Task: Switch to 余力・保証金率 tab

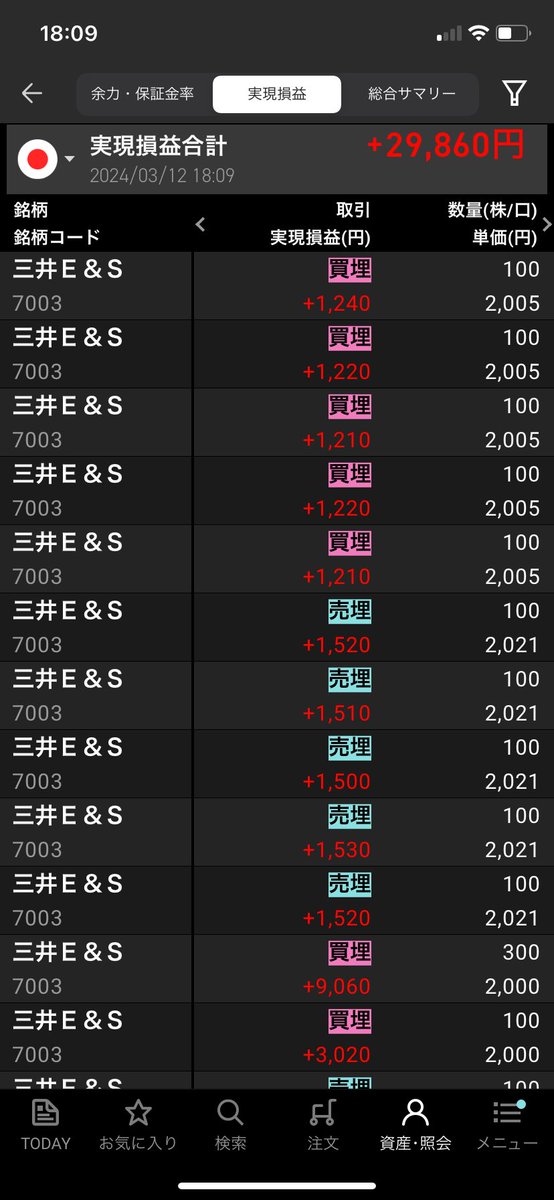Action: 143,94
